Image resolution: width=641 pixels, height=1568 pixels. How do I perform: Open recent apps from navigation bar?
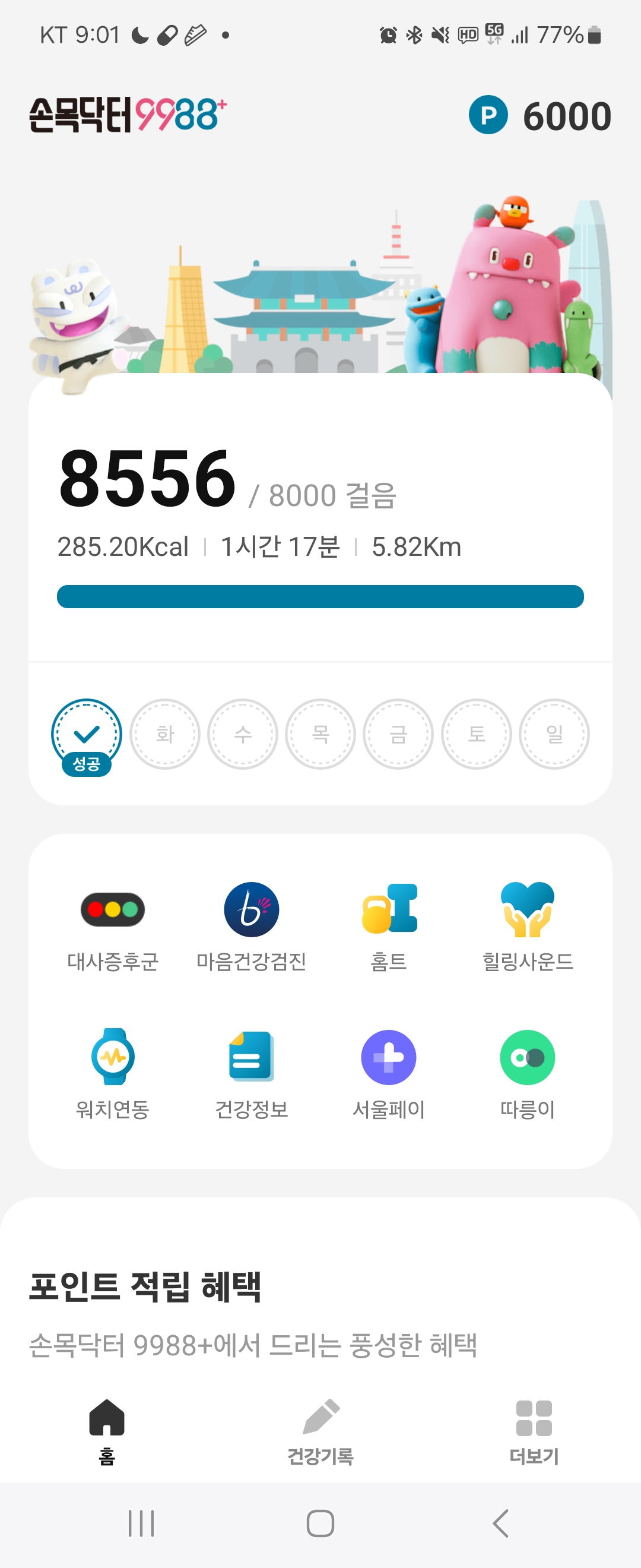(141, 1523)
